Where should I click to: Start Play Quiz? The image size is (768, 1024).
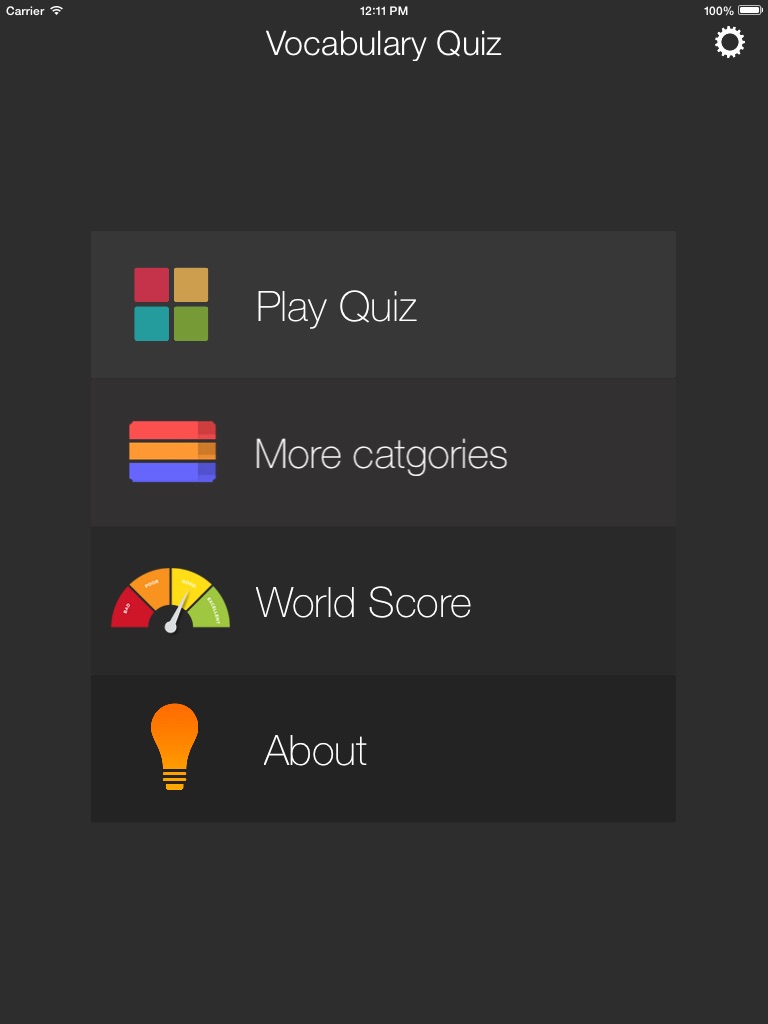[x=383, y=304]
